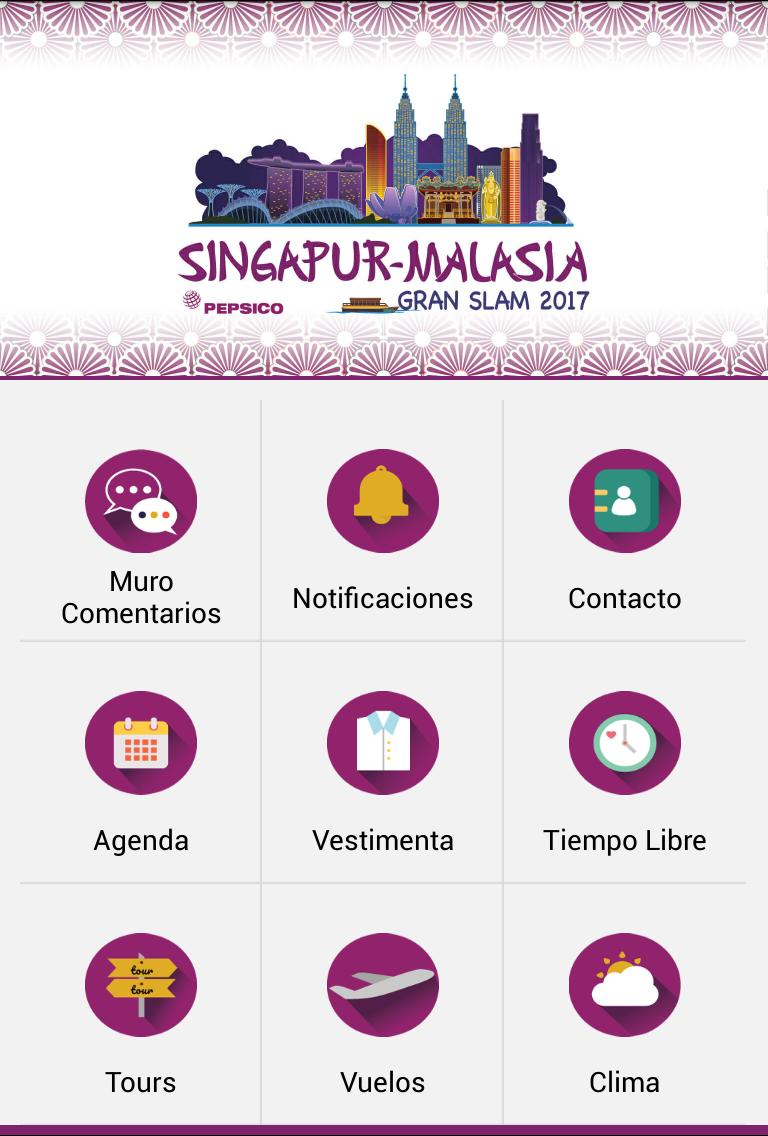Tap the Vestimenta label text

(383, 841)
